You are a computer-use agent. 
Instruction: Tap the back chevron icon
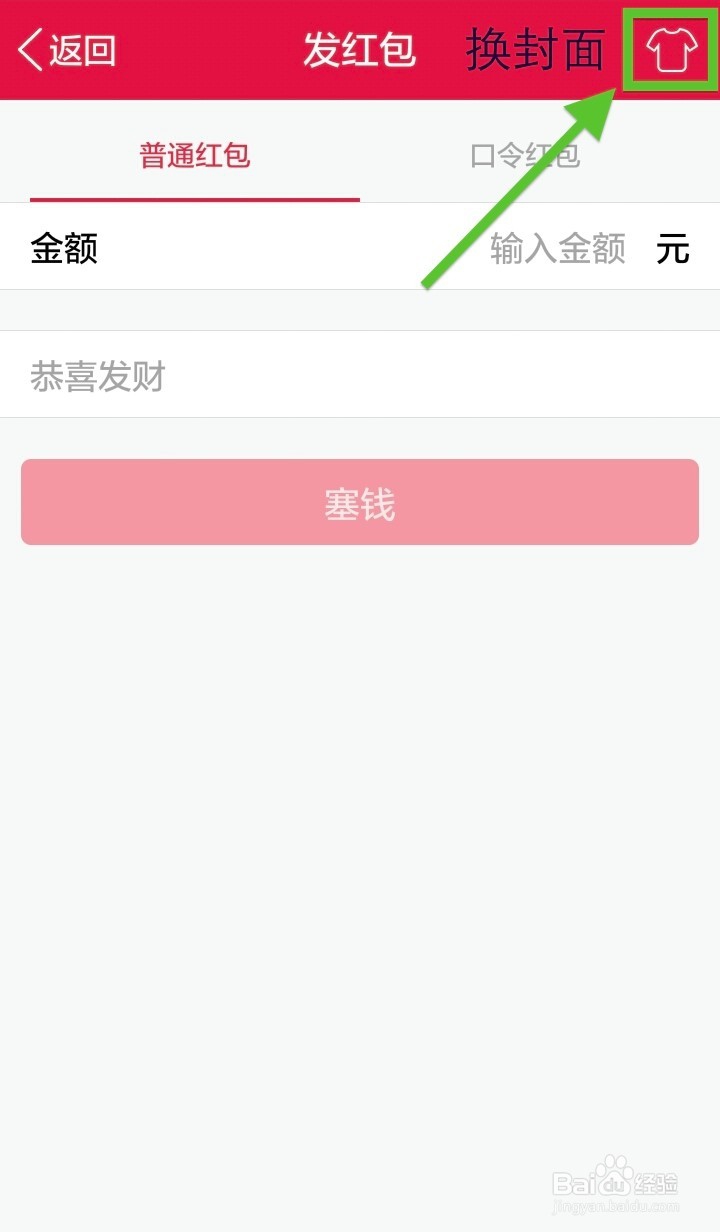28,49
